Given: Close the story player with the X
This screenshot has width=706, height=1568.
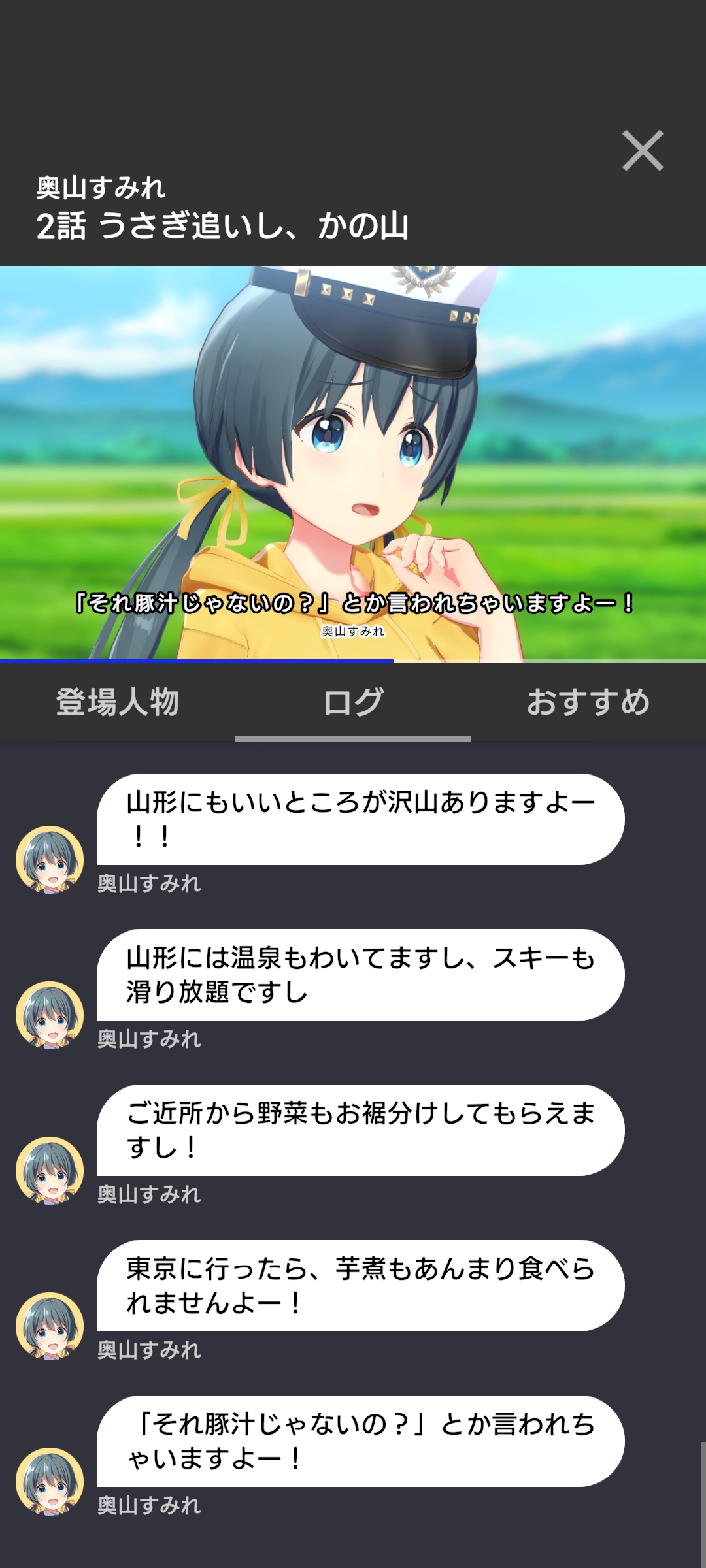Looking at the screenshot, I should pyautogui.click(x=642, y=151).
